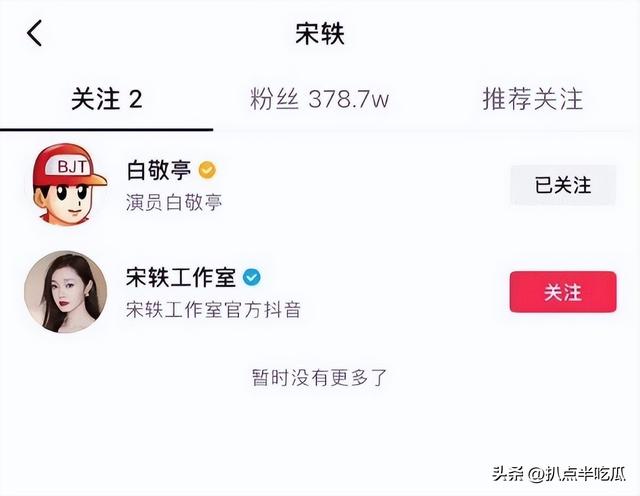Go back using the top arrow
Screen dimensions: 640x496
tap(35, 34)
